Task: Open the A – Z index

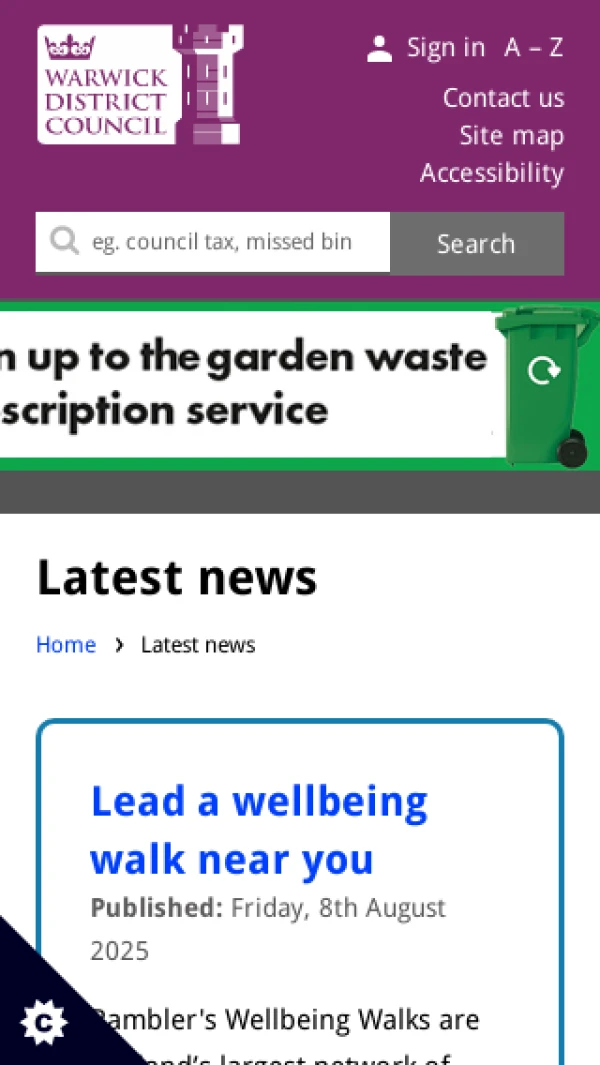Action: pyautogui.click(x=533, y=48)
